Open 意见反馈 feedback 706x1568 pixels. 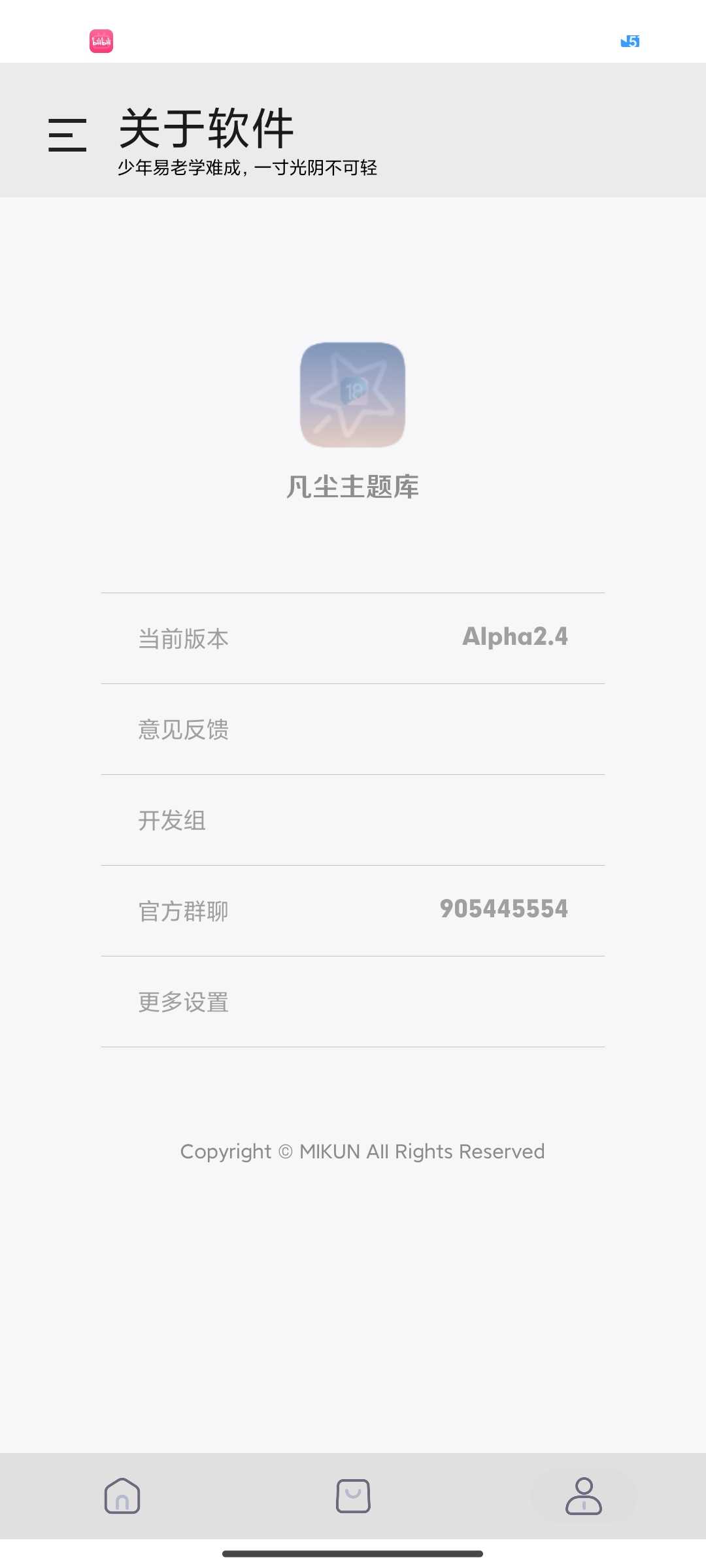click(353, 729)
